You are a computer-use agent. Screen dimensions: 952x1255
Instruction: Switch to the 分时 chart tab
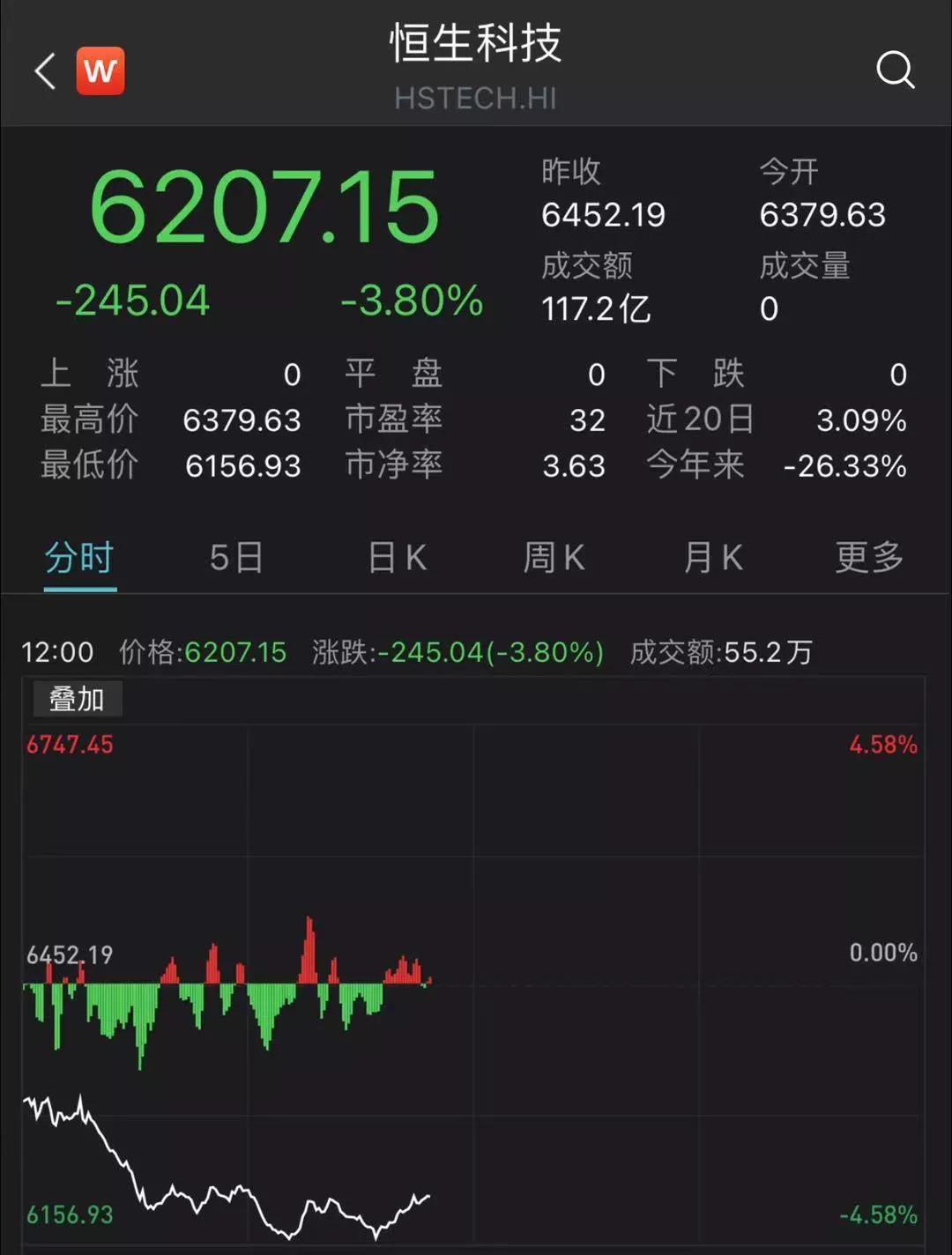[79, 558]
